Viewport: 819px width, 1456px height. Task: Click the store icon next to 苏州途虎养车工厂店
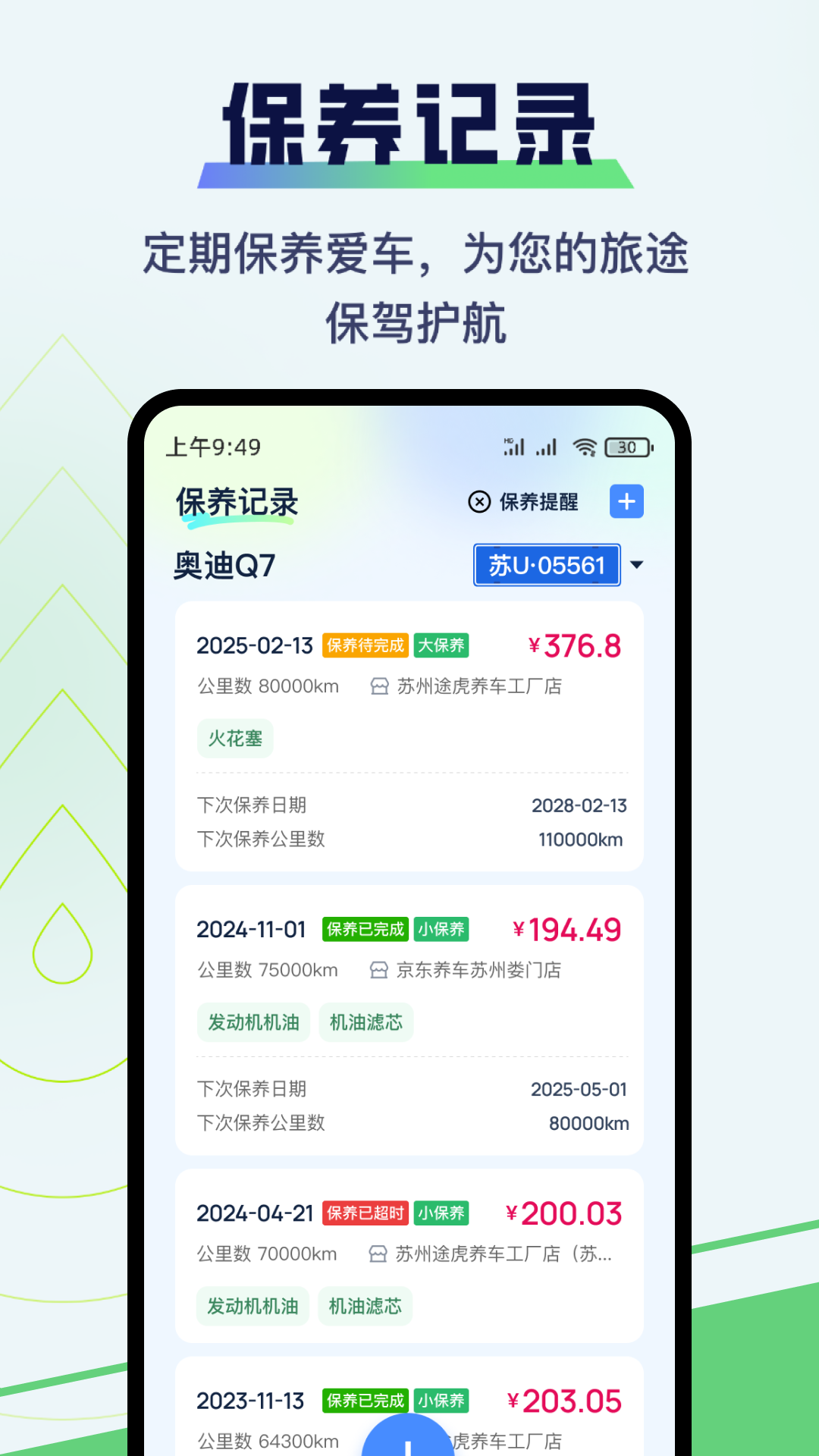tap(378, 686)
